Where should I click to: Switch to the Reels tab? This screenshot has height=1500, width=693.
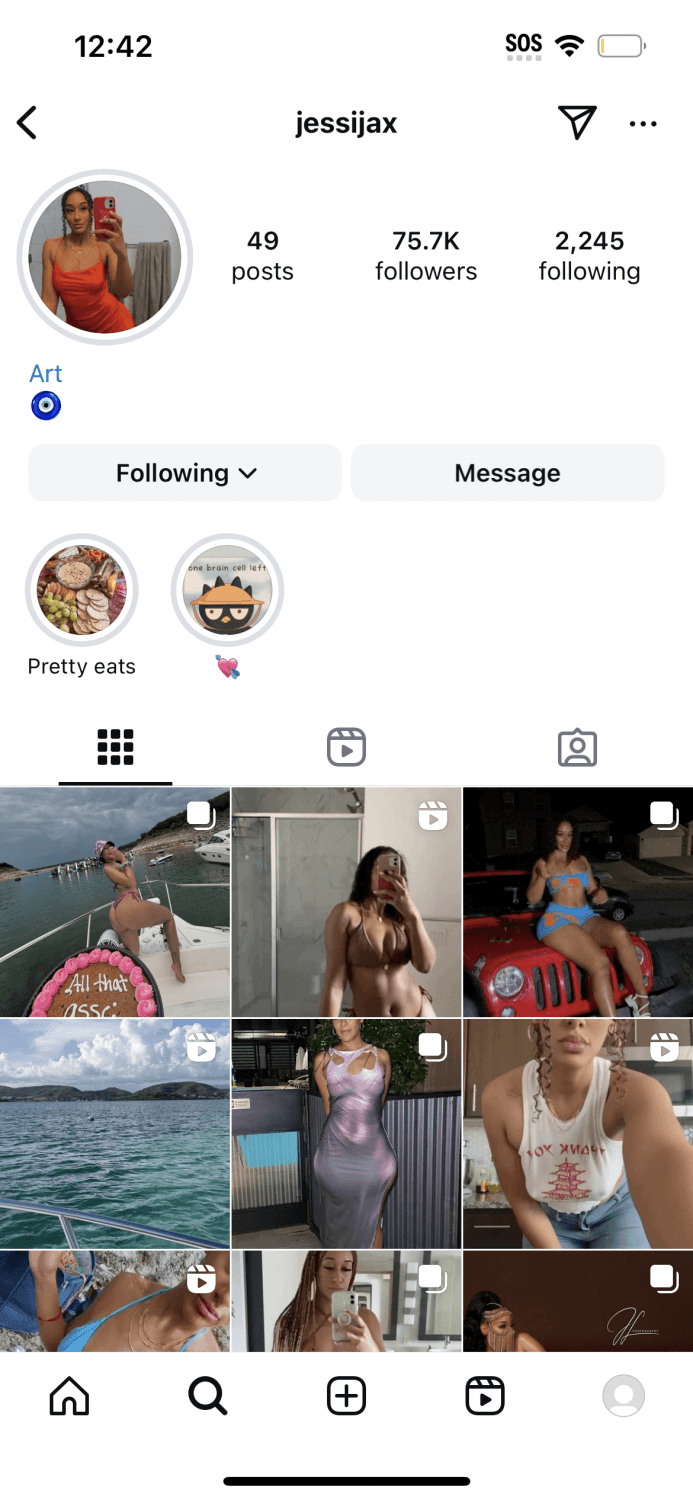[346, 747]
